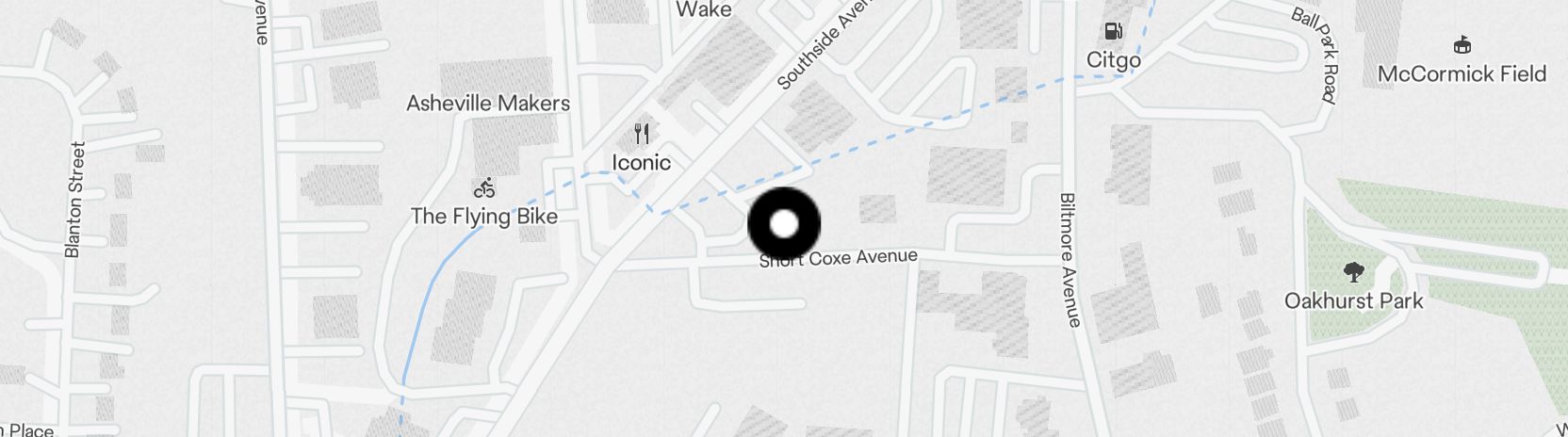1568x437 pixels.
Task: Open the Iconic restaurant place marker
Action: 642,135
